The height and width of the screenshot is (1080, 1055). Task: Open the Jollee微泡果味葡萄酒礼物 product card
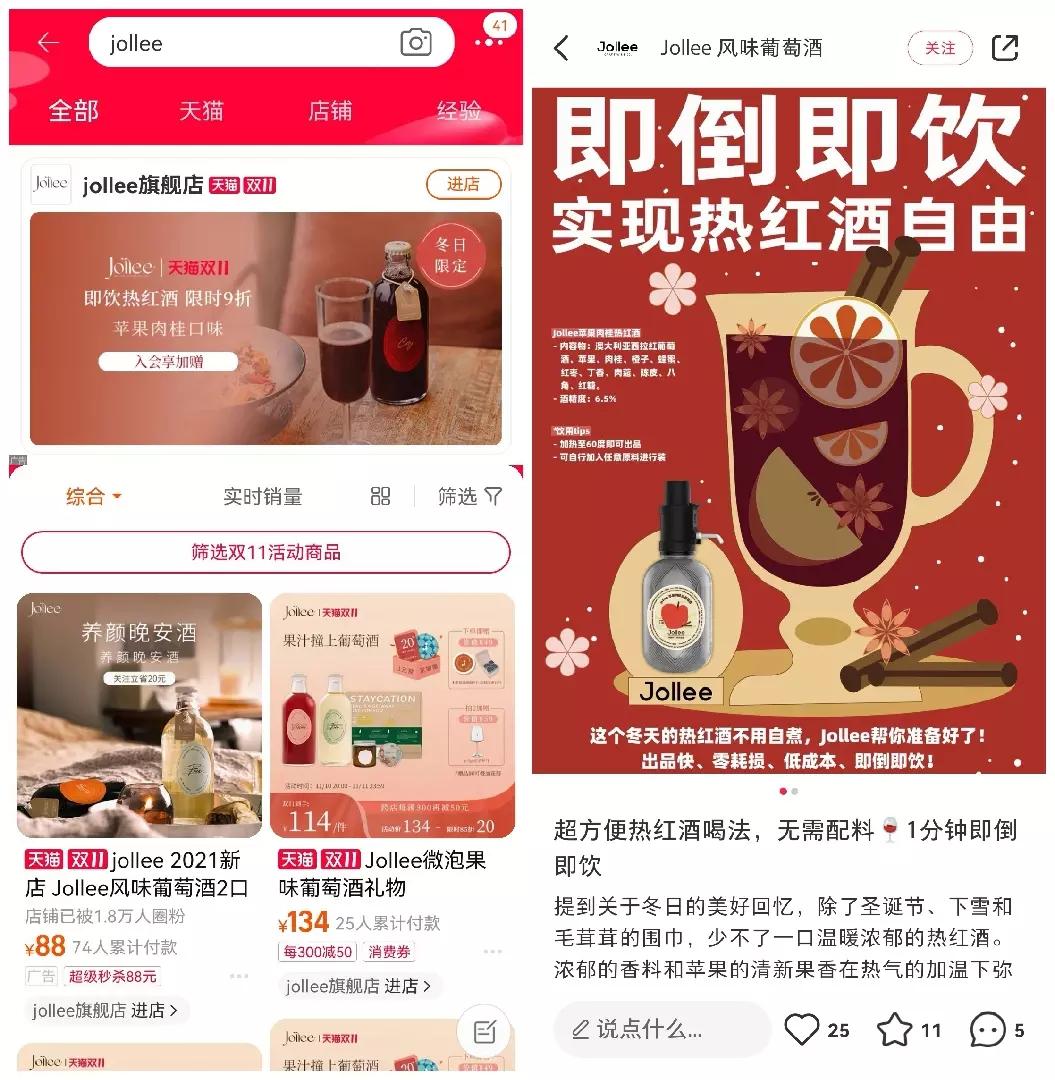(x=392, y=715)
